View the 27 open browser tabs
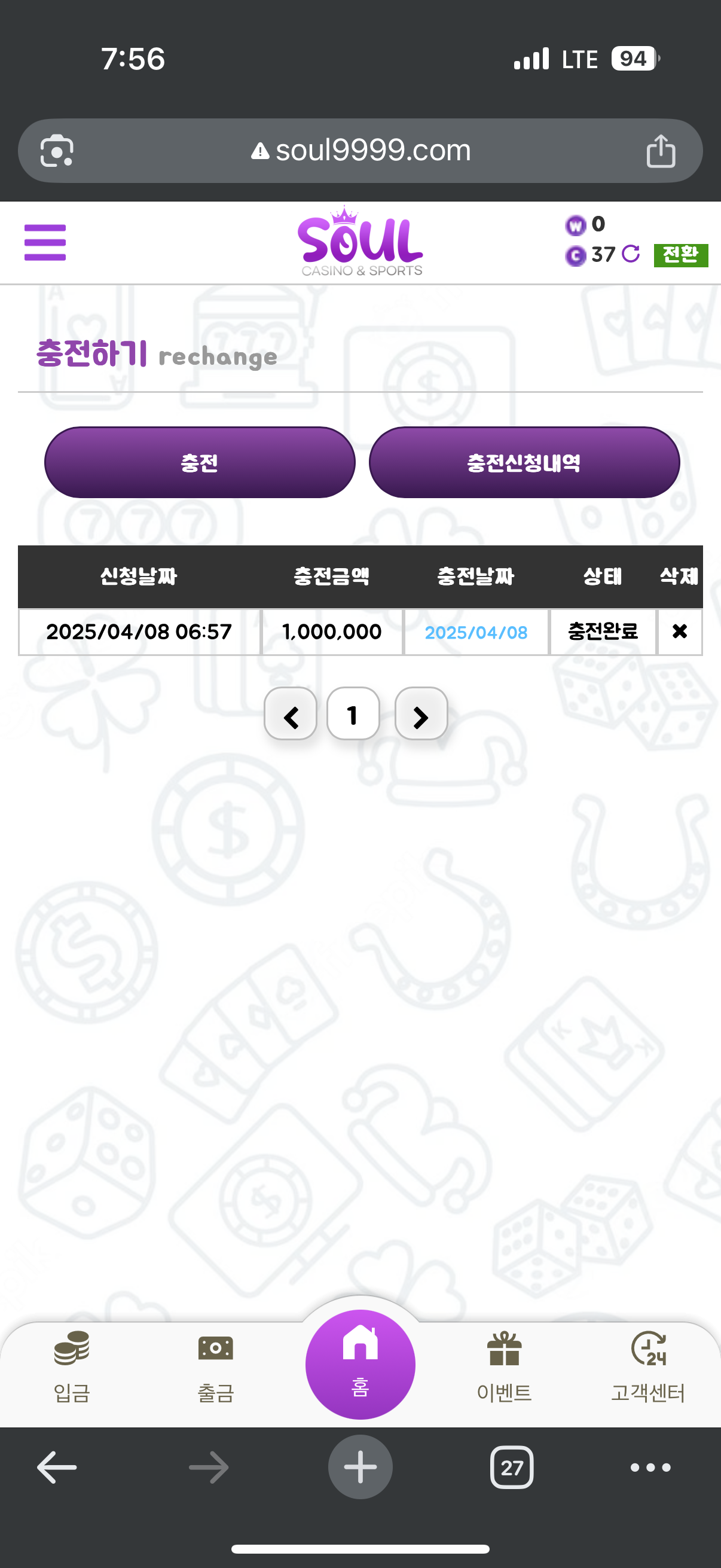This screenshot has width=721, height=1568. pos(511,1468)
